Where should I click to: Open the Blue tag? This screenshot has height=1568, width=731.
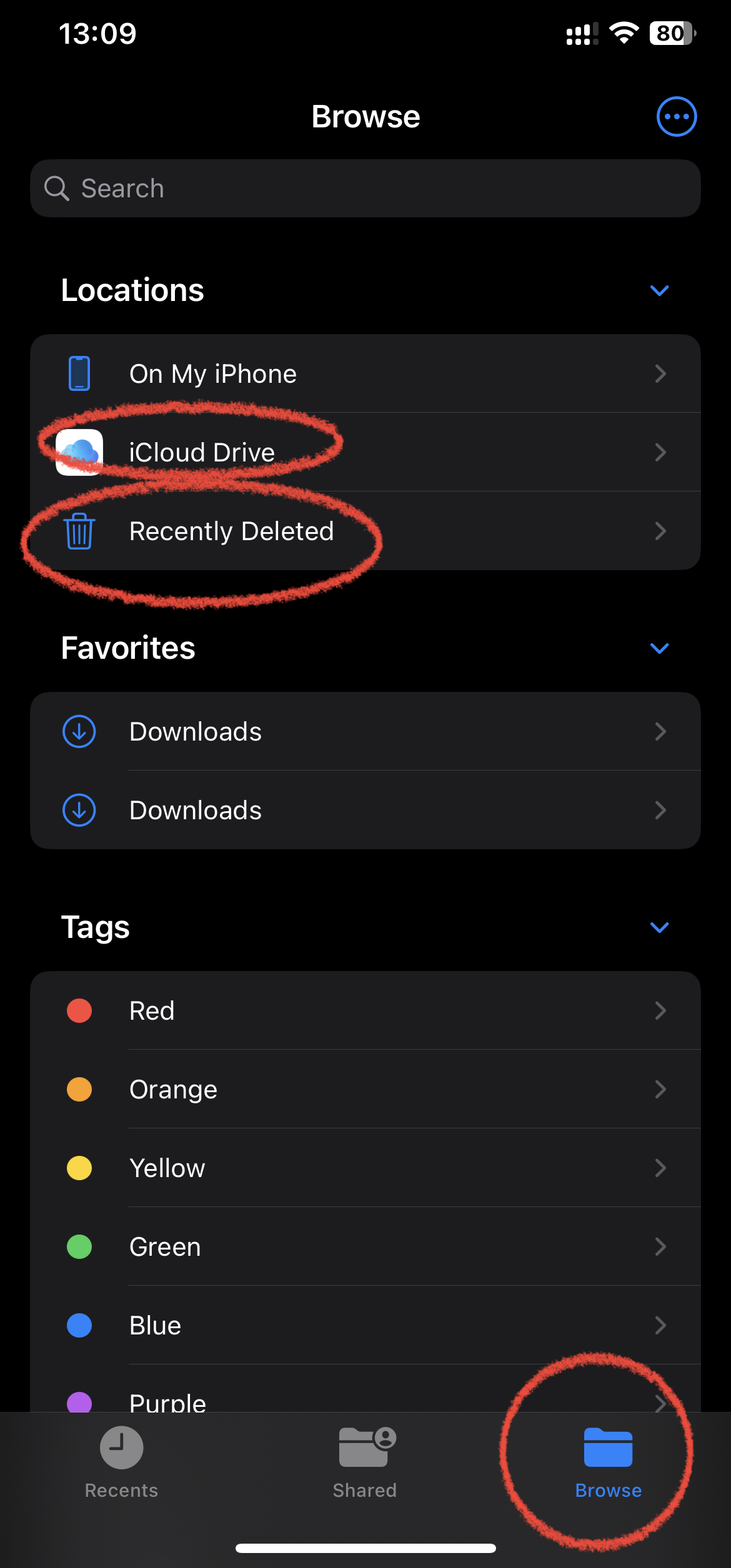point(365,1325)
